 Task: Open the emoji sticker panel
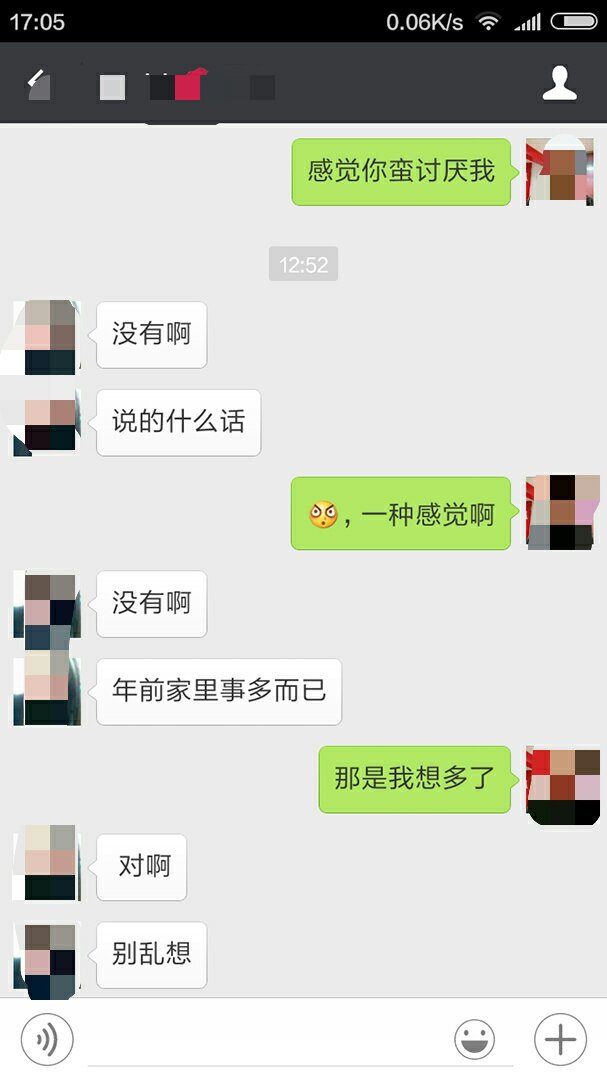click(x=474, y=1040)
